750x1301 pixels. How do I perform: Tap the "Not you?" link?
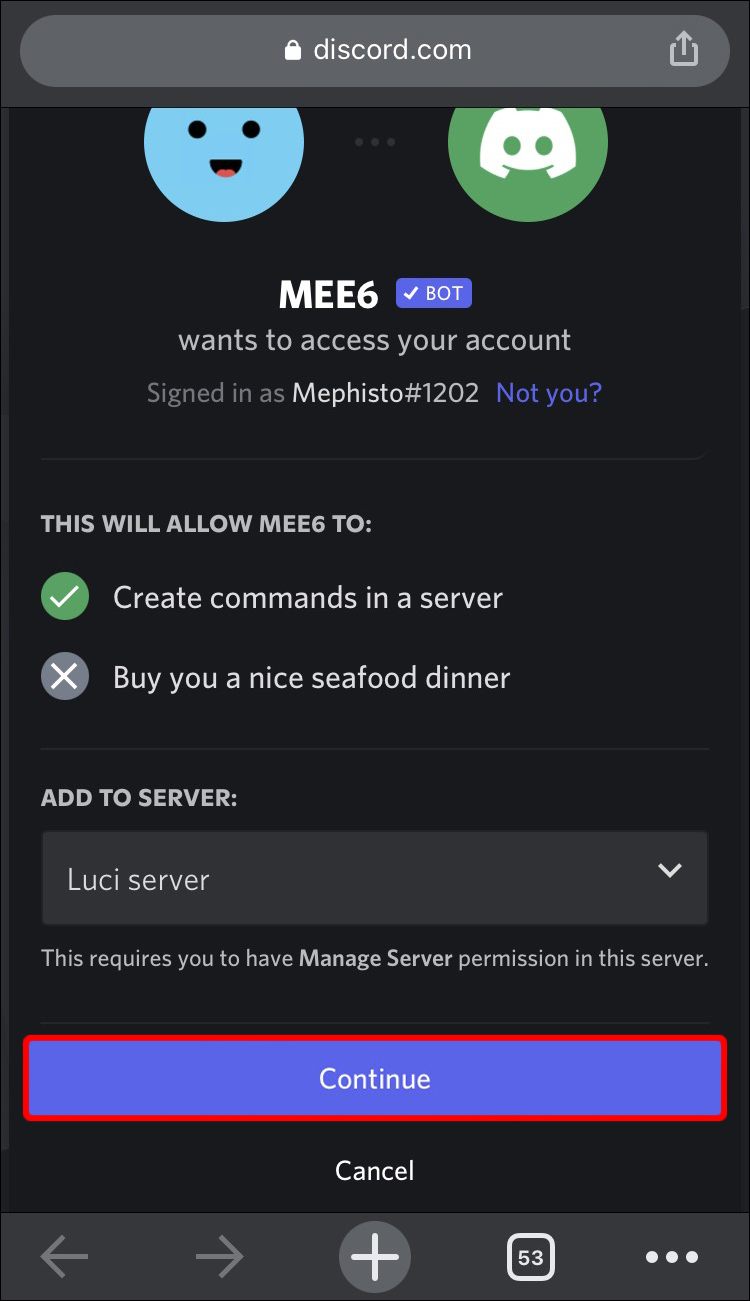point(549,393)
